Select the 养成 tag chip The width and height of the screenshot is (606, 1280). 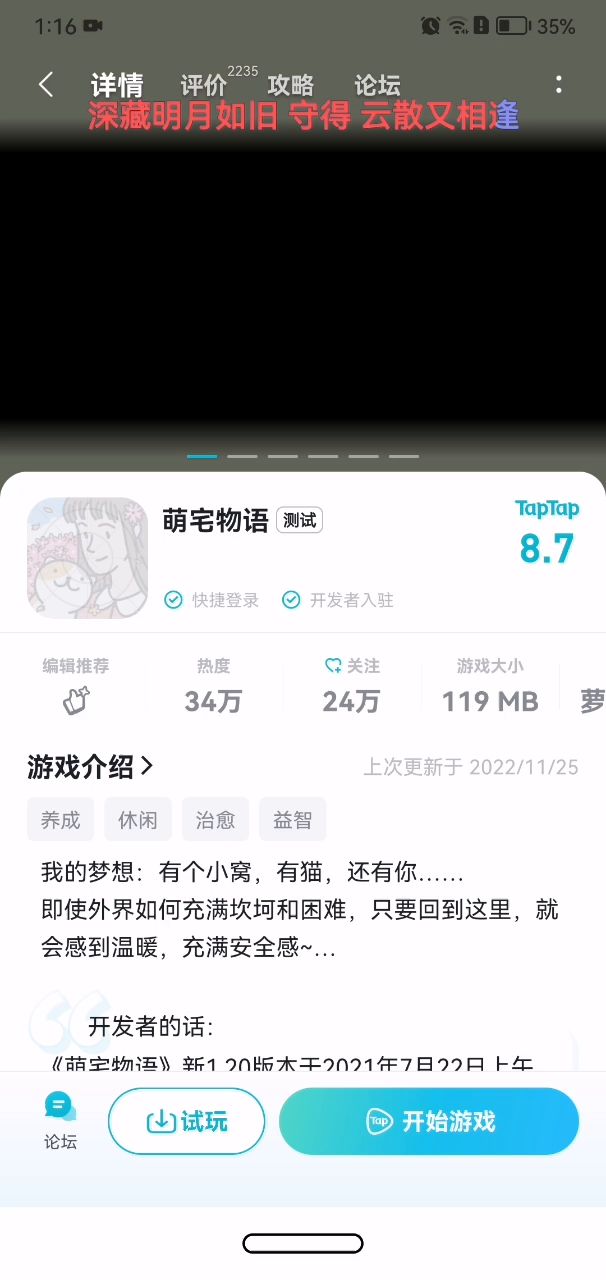coord(60,820)
